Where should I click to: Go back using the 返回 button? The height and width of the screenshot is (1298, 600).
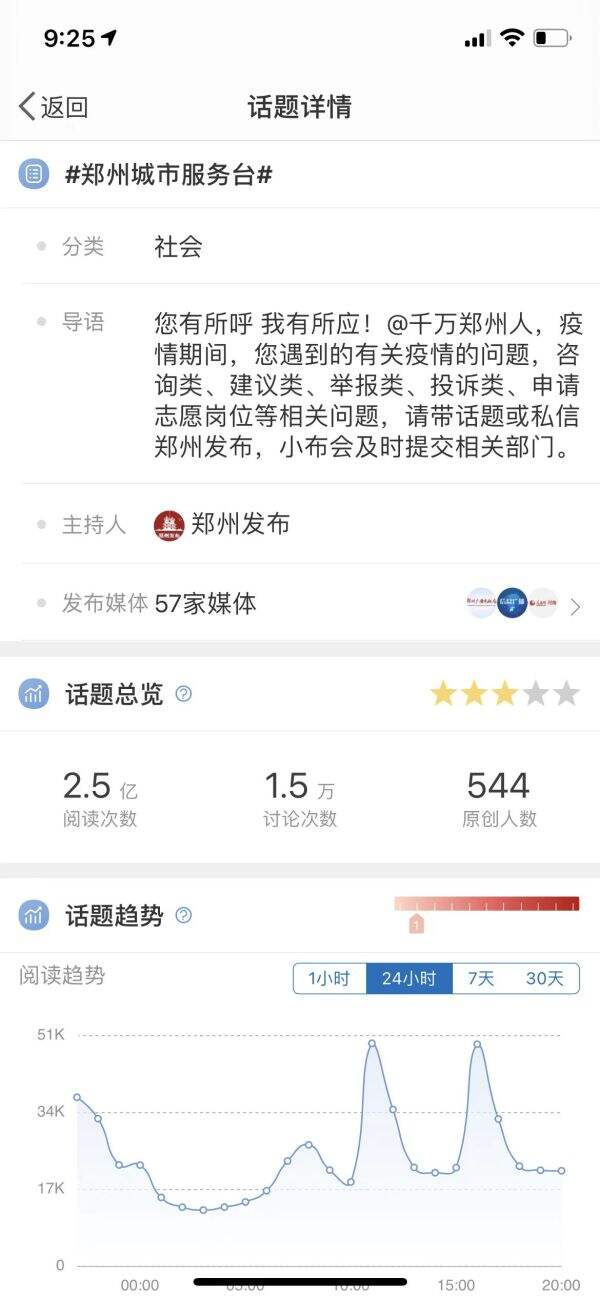54,107
